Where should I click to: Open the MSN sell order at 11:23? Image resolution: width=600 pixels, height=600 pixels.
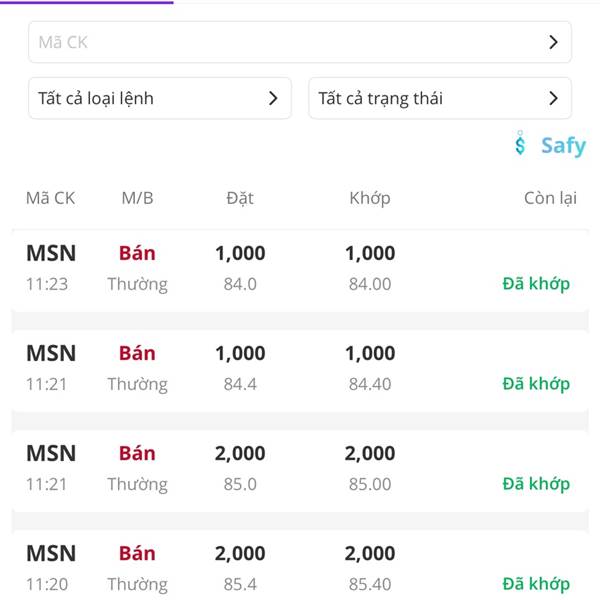[300, 270]
